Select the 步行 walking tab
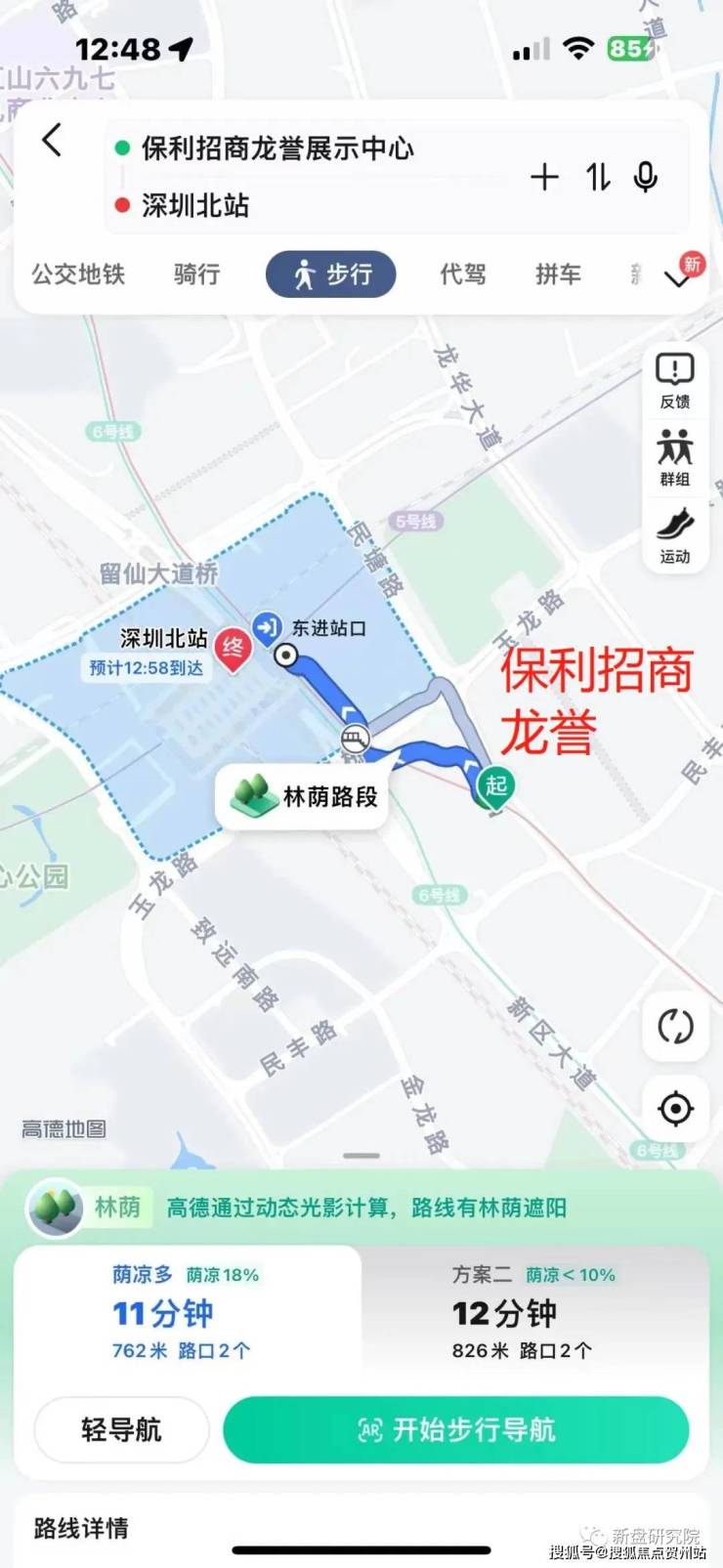Image resolution: width=723 pixels, height=1568 pixels. click(x=331, y=275)
